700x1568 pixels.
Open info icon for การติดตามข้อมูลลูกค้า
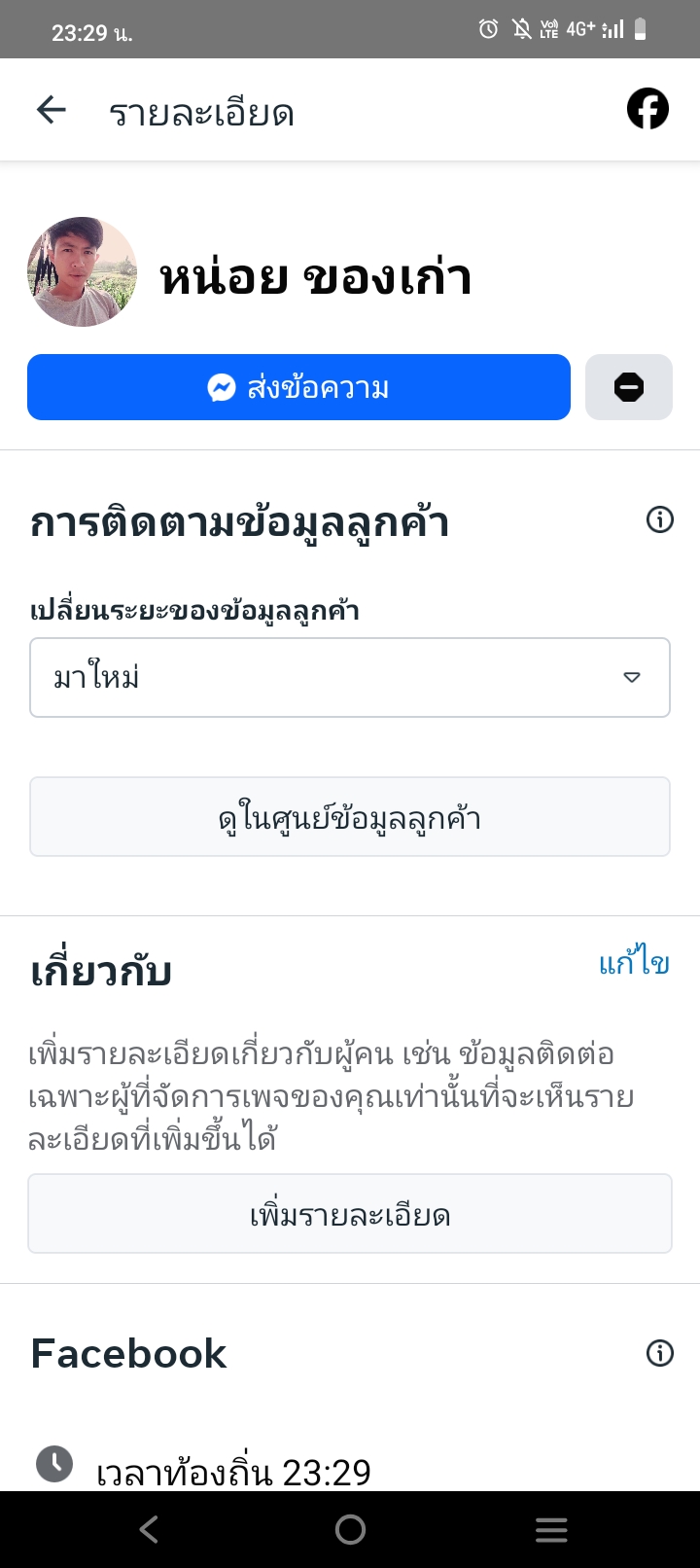(660, 520)
